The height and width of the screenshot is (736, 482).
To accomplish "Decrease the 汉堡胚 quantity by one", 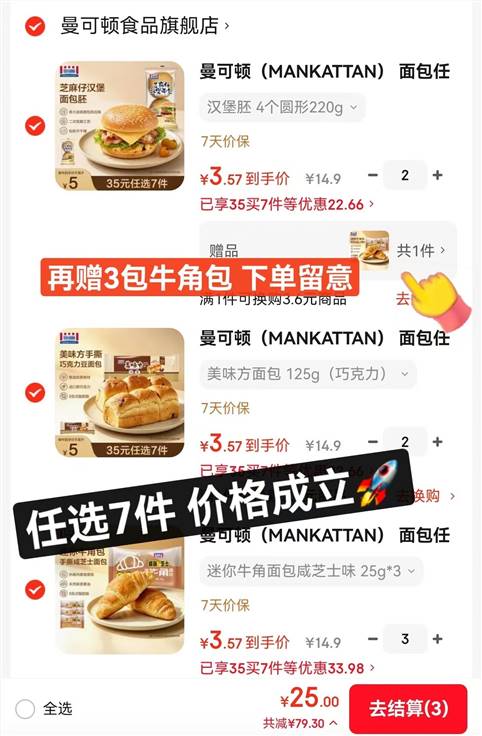I will point(373,175).
